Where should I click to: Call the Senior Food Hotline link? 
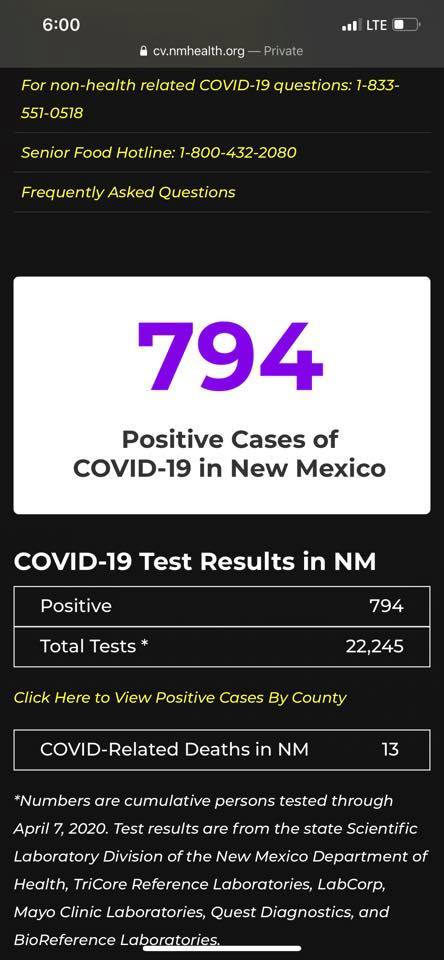click(x=159, y=152)
